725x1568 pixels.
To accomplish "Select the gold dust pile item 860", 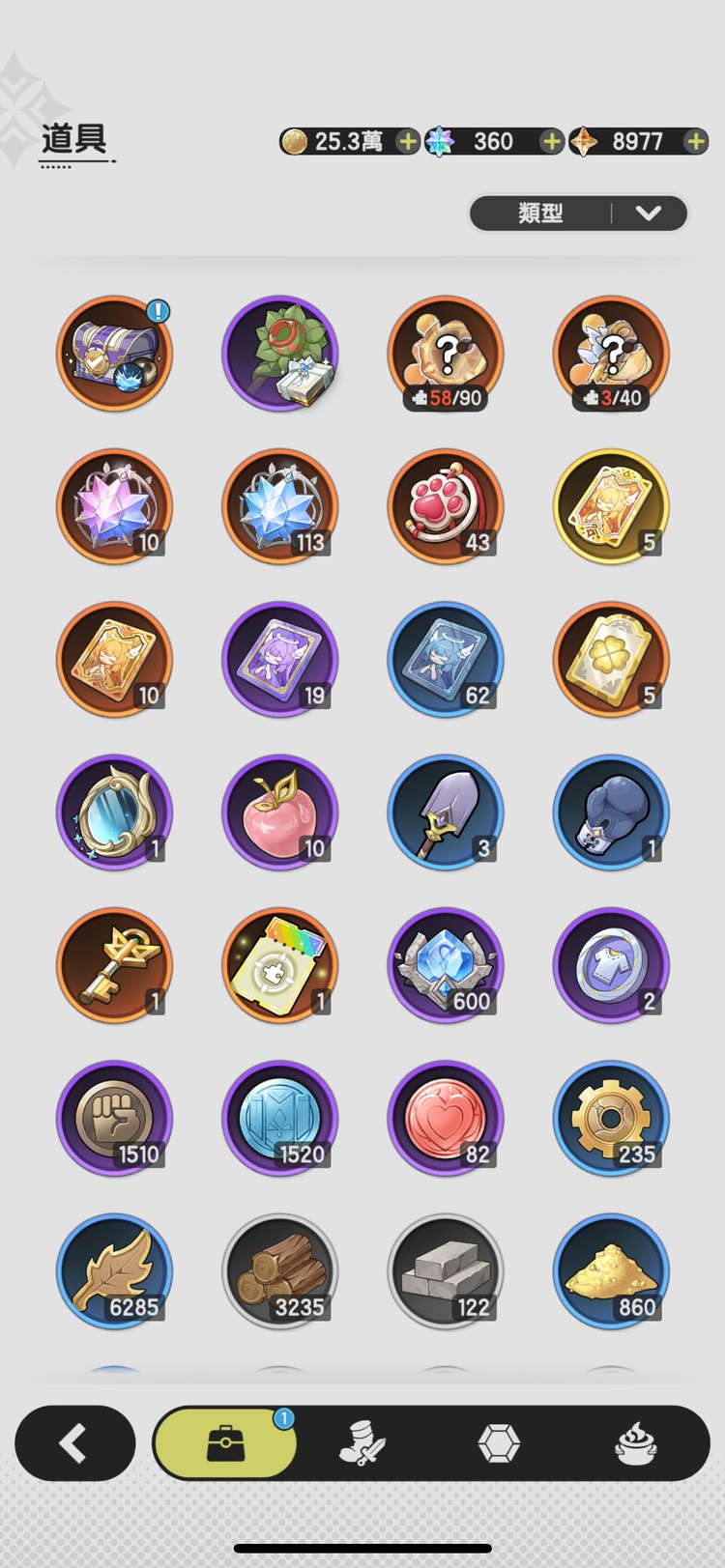I will pos(611,1271).
